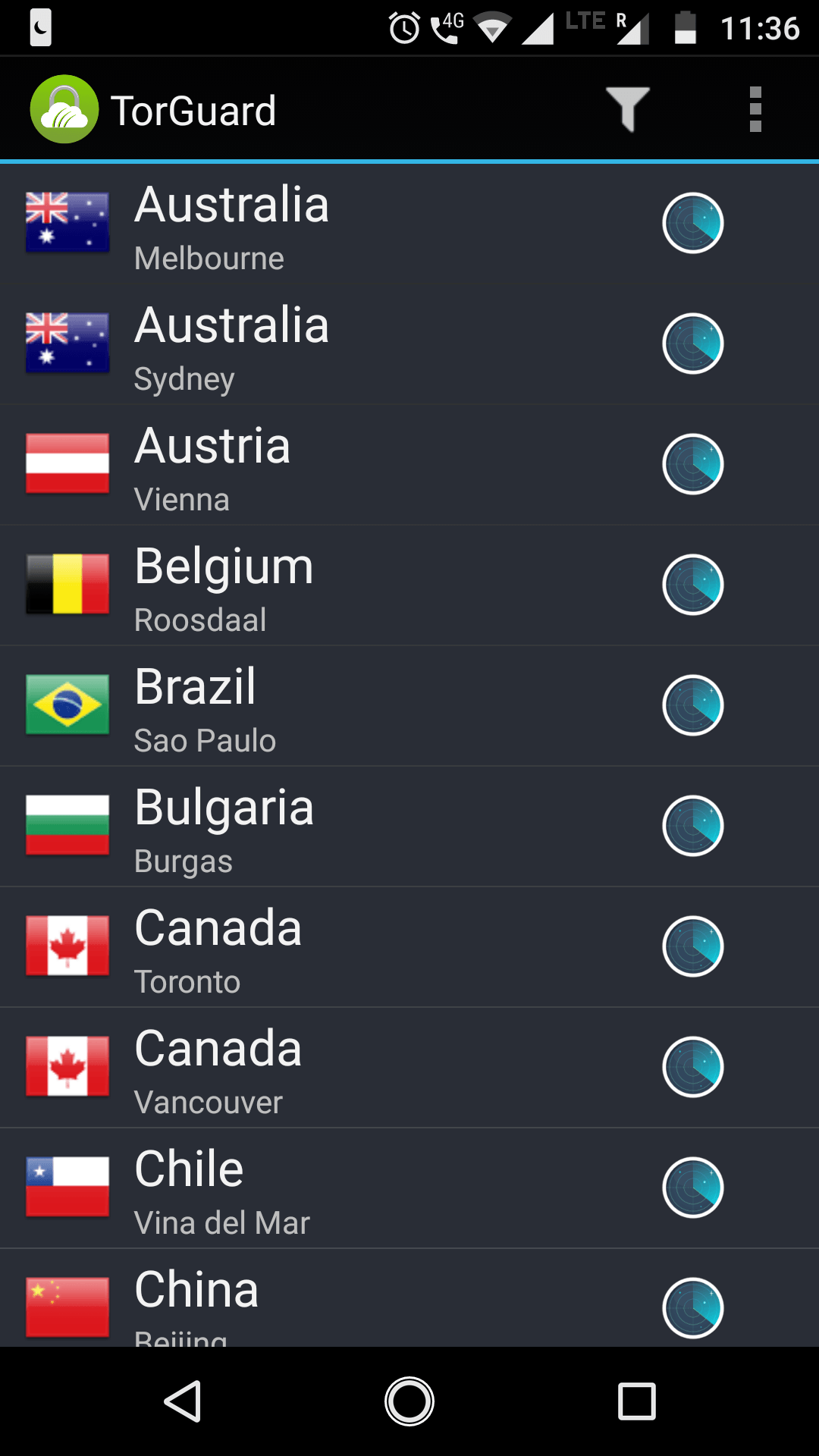The width and height of the screenshot is (819, 1456).
Task: Go back with the system back button
Action: (183, 1401)
